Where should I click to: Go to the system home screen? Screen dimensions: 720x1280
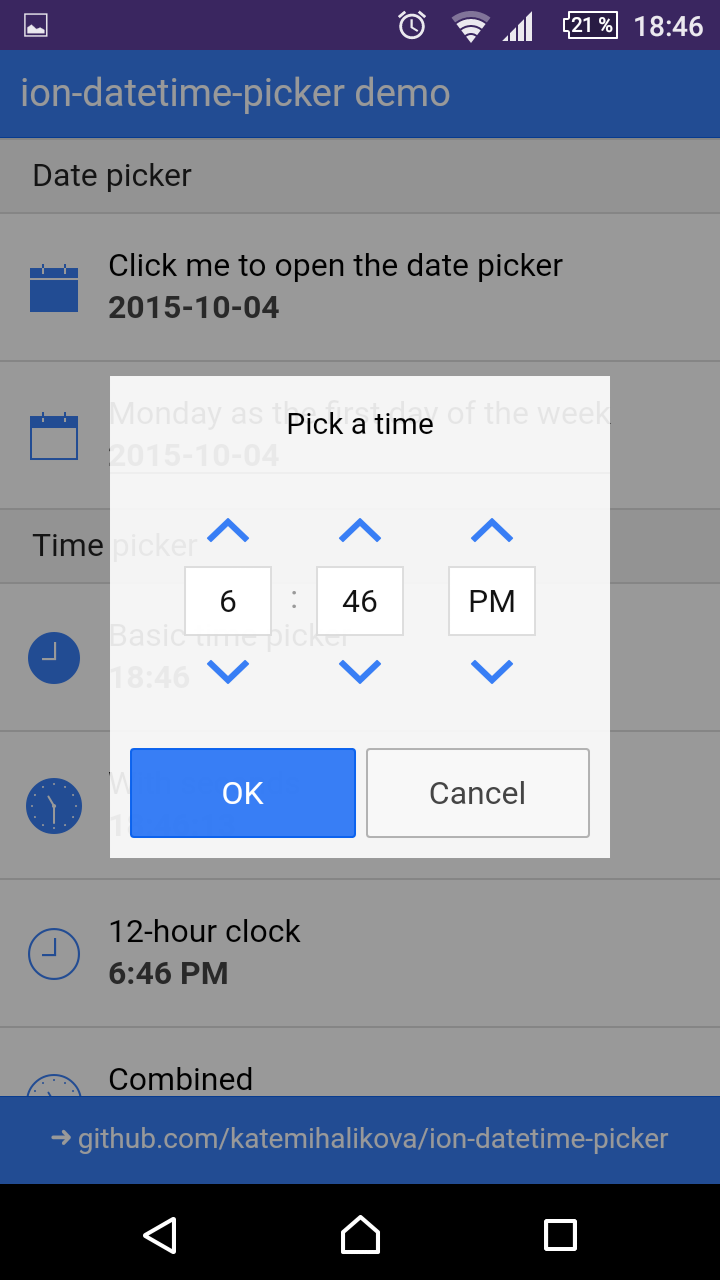click(360, 1235)
